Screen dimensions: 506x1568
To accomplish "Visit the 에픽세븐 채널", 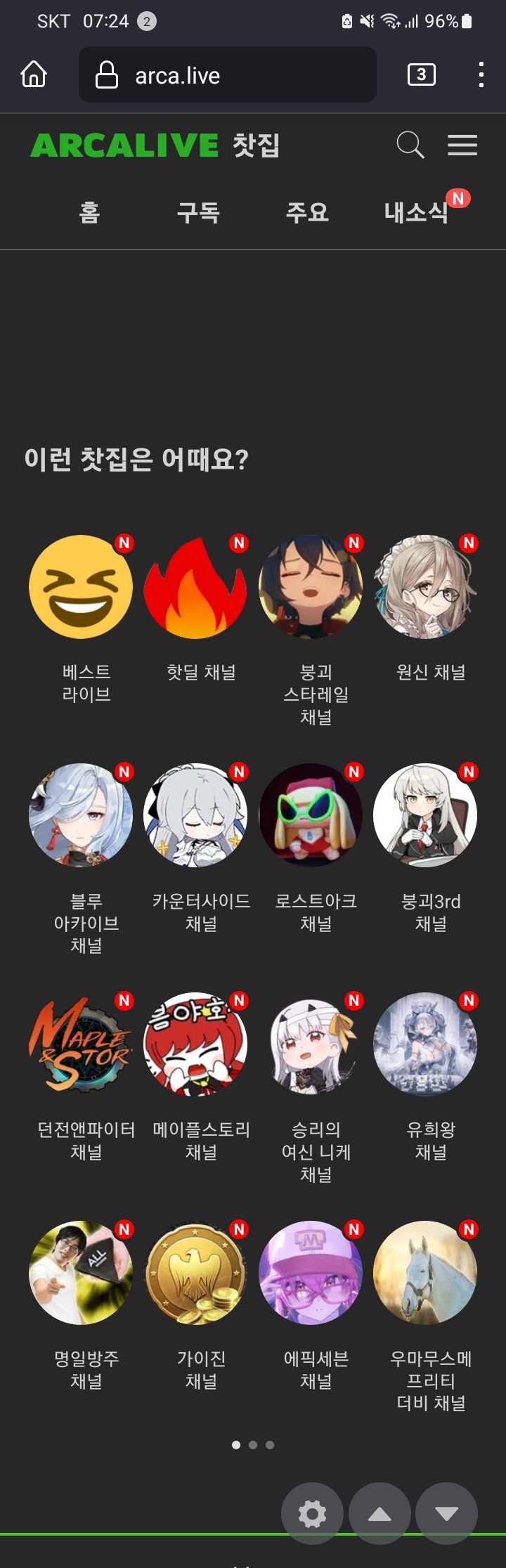I will click(311, 1273).
